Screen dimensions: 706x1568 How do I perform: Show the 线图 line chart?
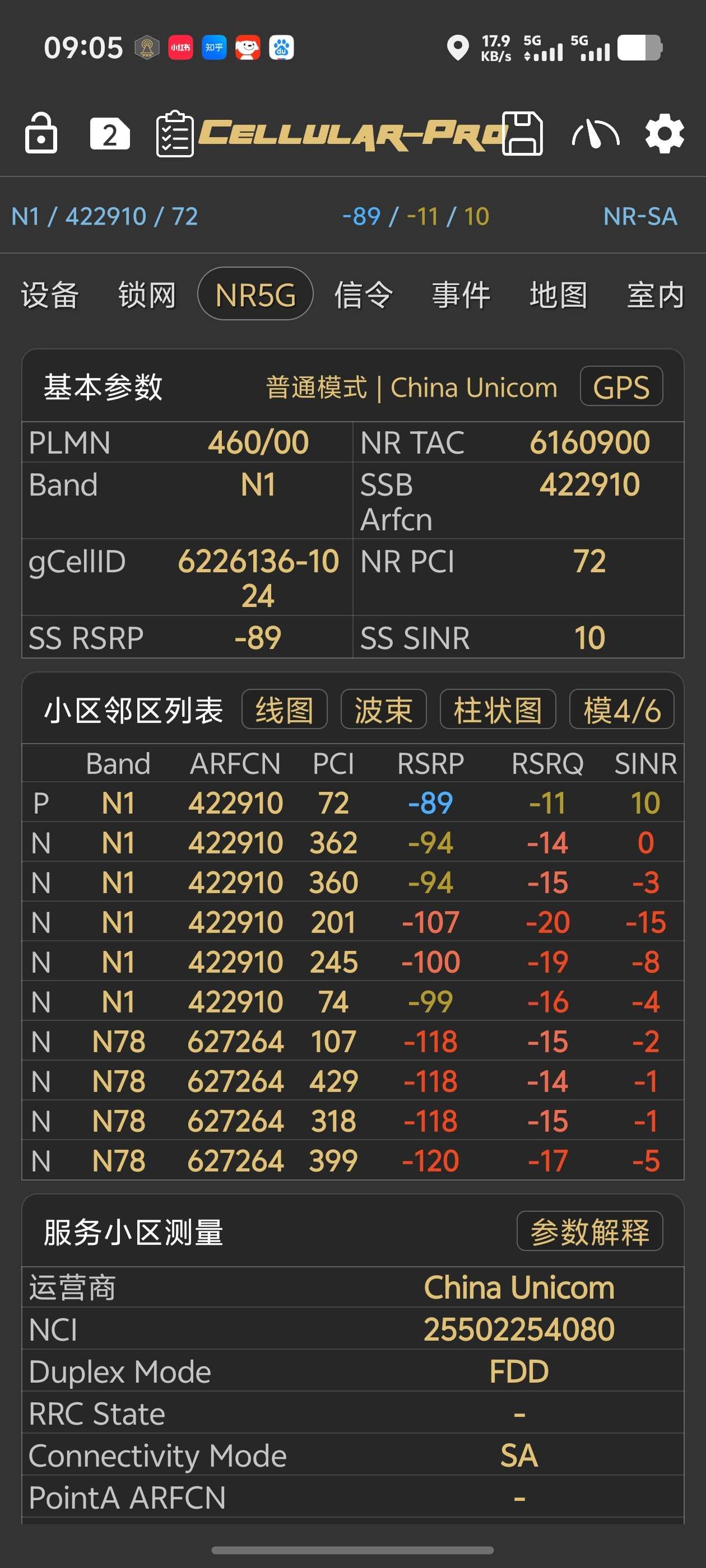(285, 710)
